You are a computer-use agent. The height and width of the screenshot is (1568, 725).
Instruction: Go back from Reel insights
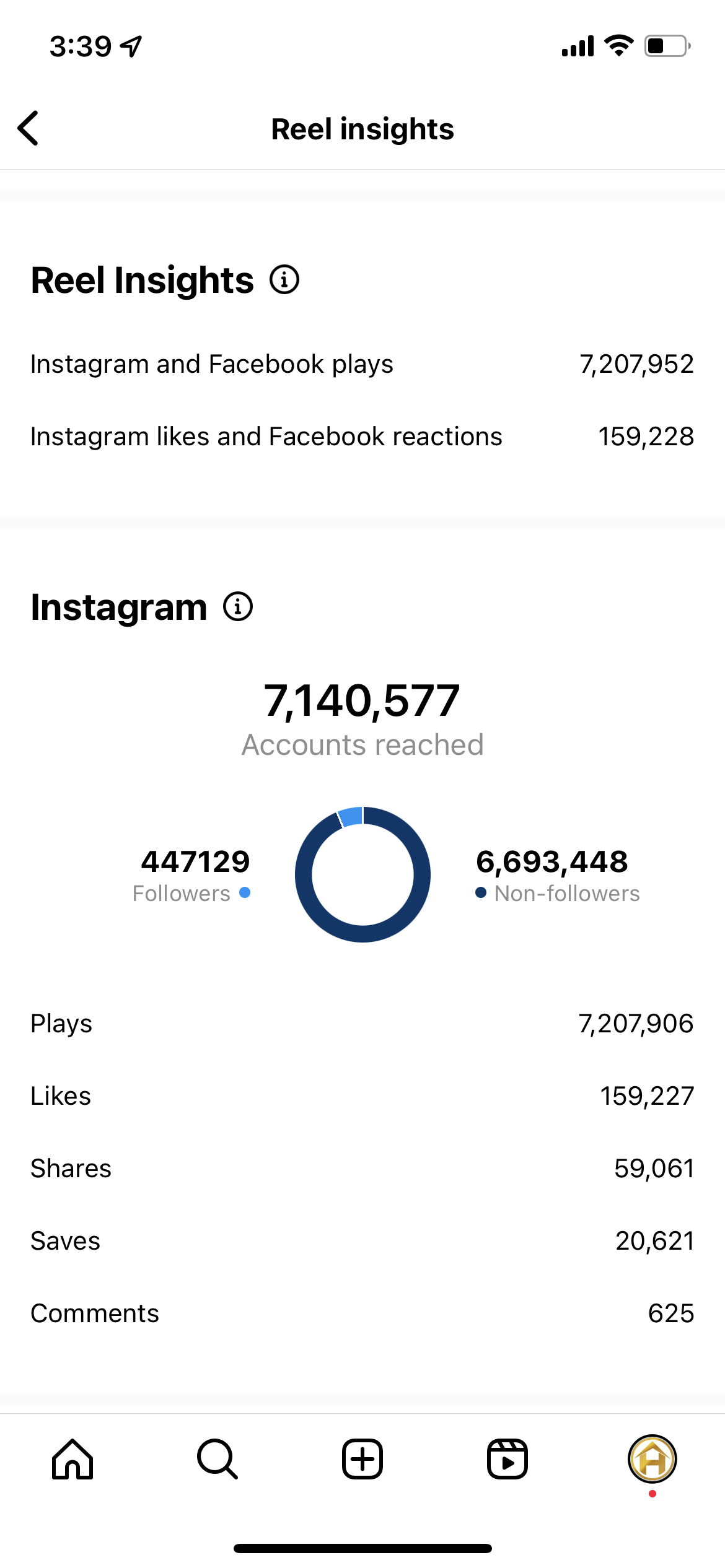29,128
